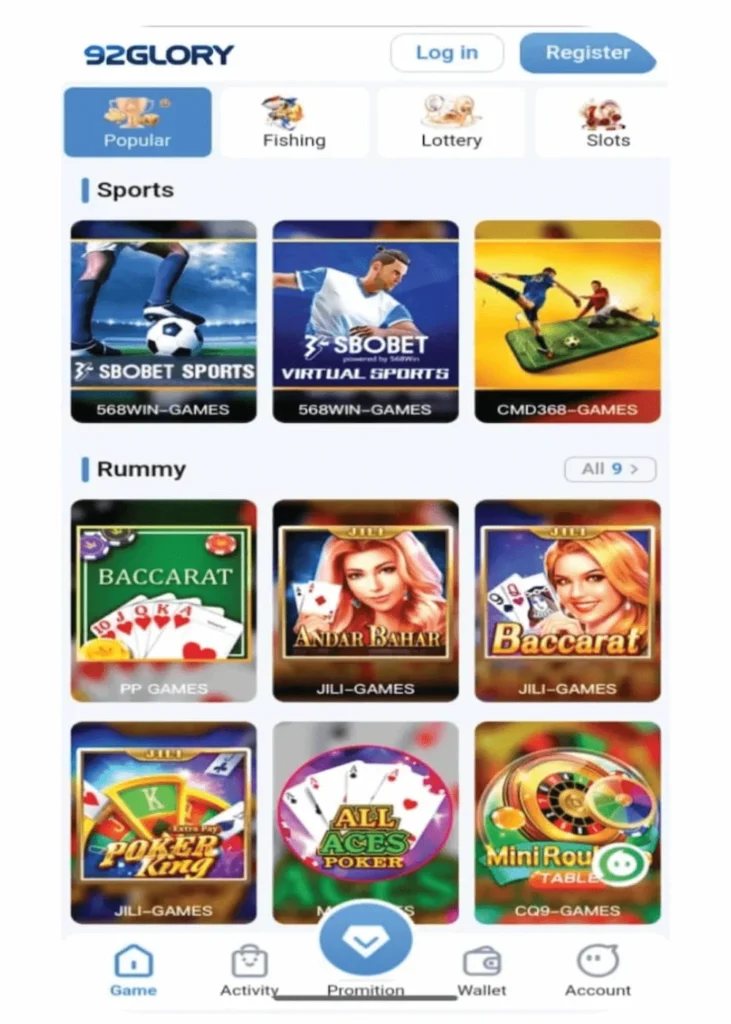Image resolution: width=731 pixels, height=1024 pixels.
Task: Switch to the Lottery category
Action: [x=451, y=122]
